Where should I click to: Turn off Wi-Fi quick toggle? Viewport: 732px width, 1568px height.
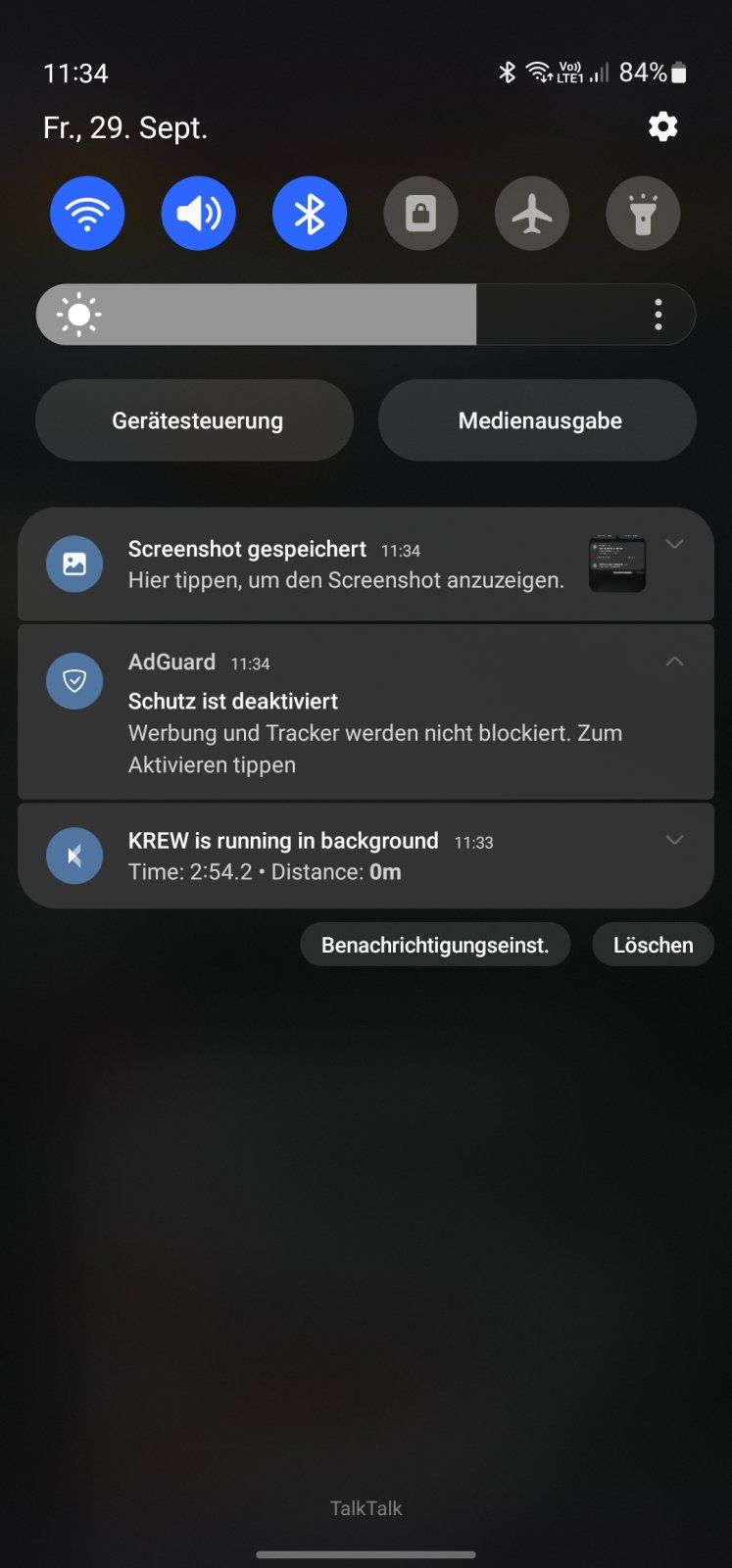point(87,214)
